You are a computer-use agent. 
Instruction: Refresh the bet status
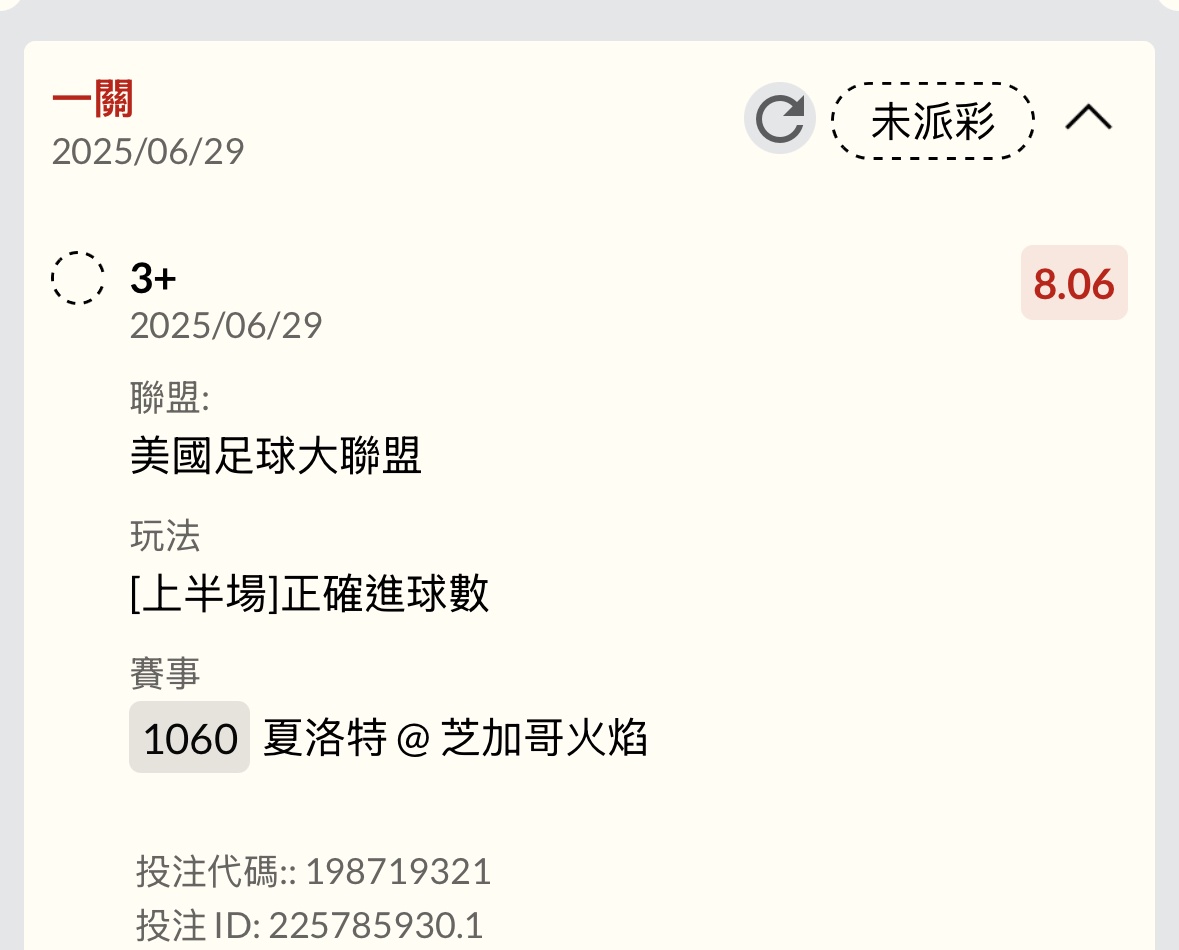[779, 119]
